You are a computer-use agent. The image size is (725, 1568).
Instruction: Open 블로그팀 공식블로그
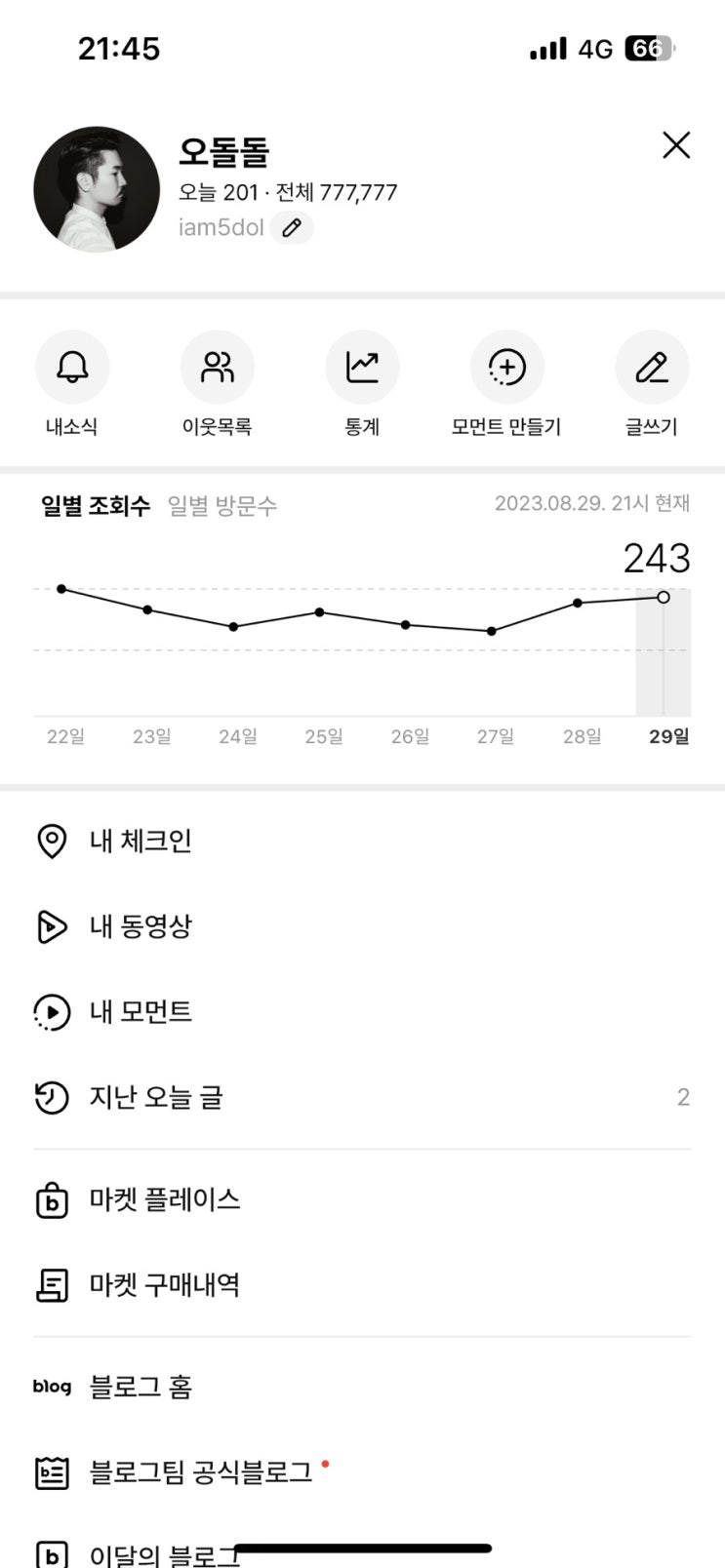point(362,1472)
